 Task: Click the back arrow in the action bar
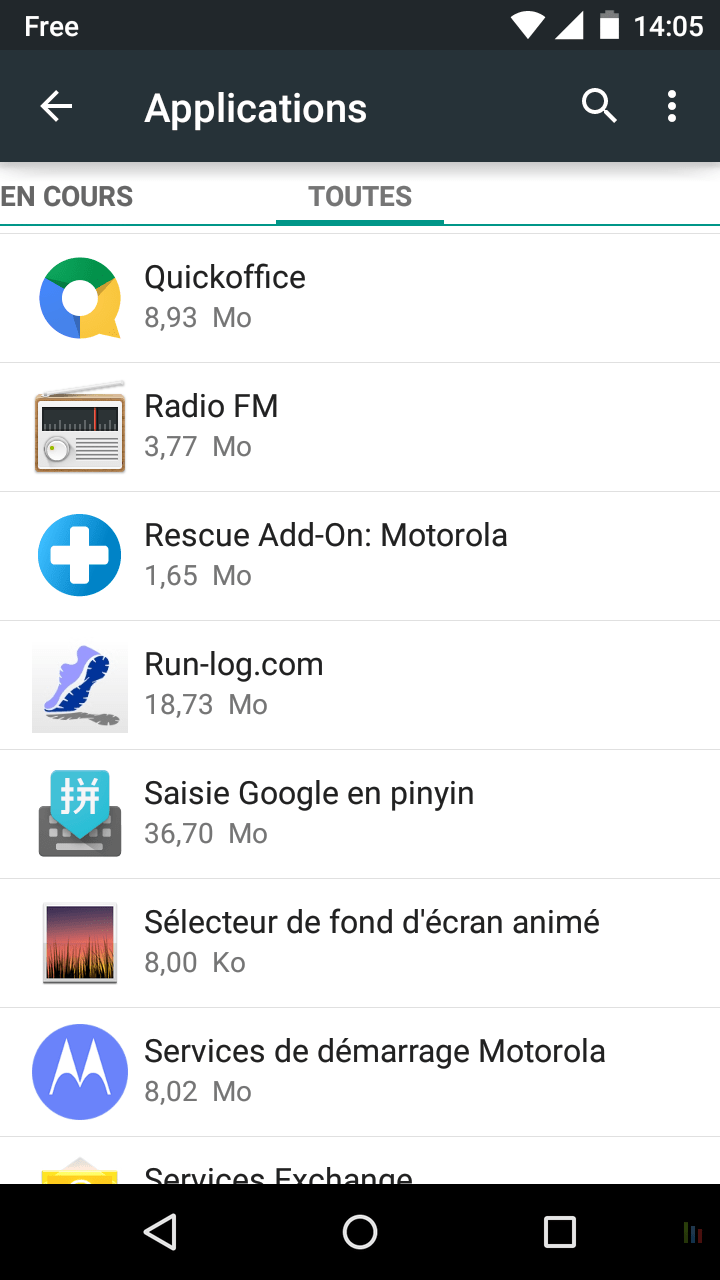click(56, 105)
